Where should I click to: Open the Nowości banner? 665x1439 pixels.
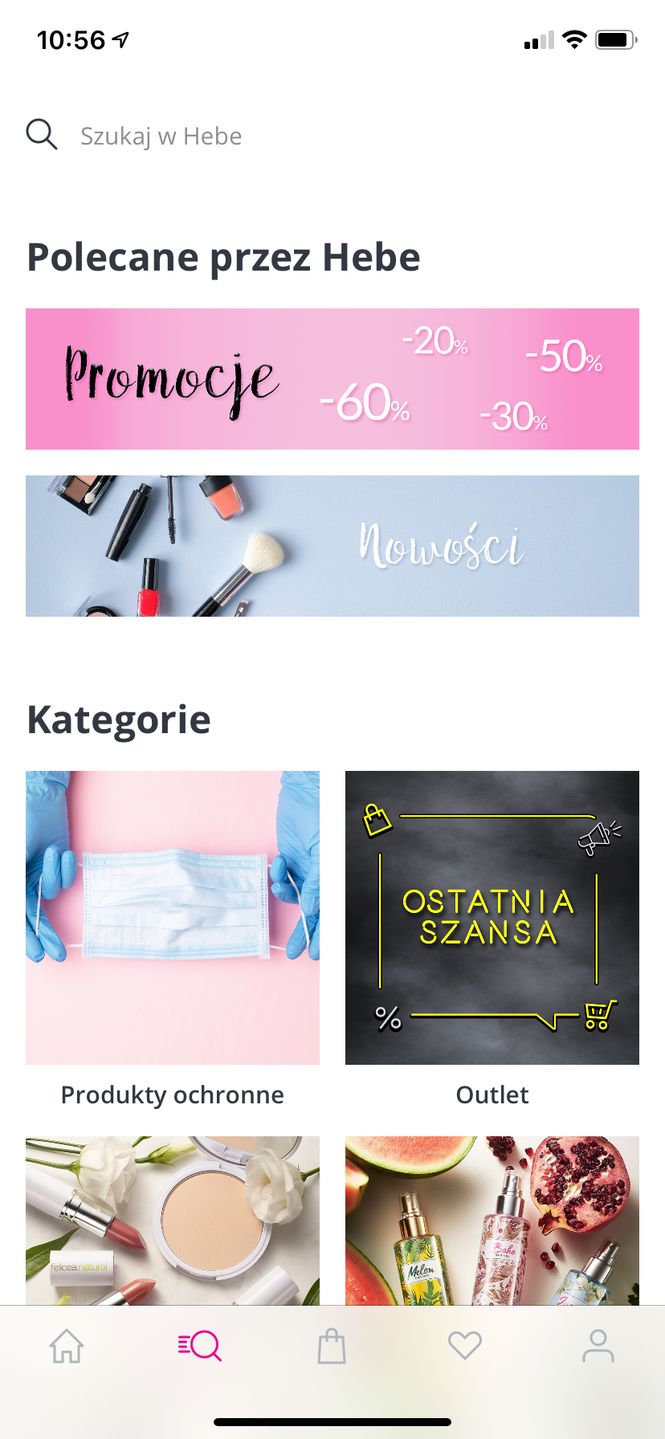click(x=332, y=546)
